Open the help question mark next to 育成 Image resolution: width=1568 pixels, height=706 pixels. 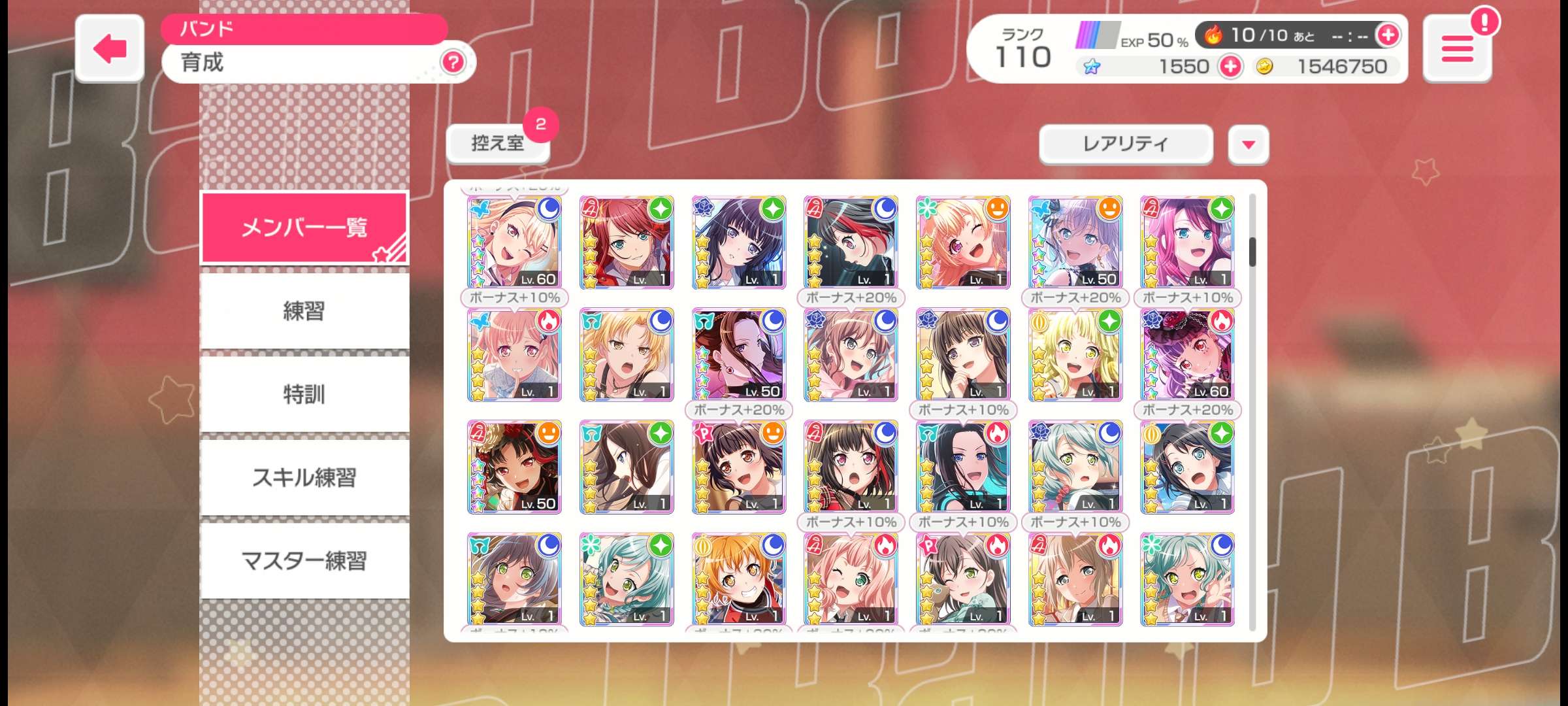tap(453, 63)
